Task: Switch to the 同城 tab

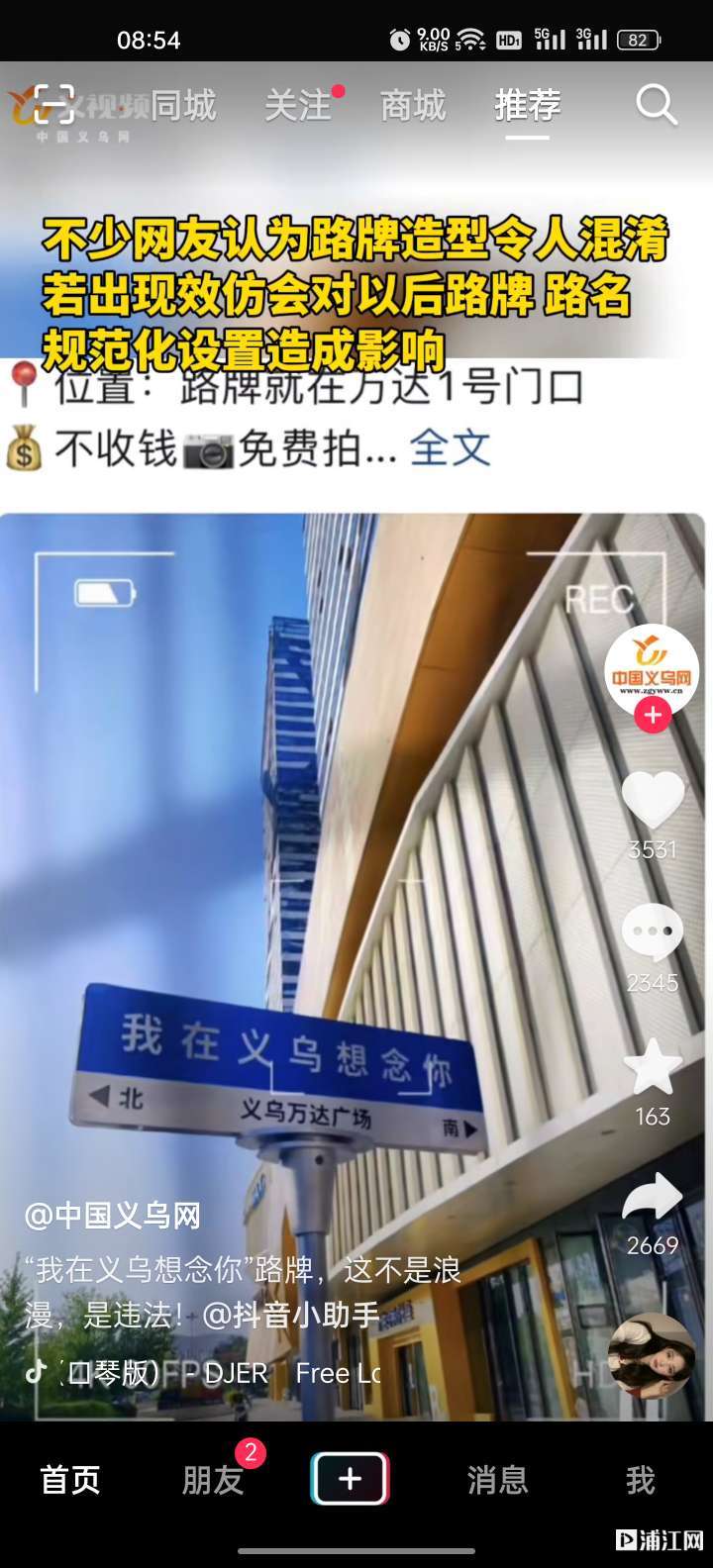Action: click(183, 105)
